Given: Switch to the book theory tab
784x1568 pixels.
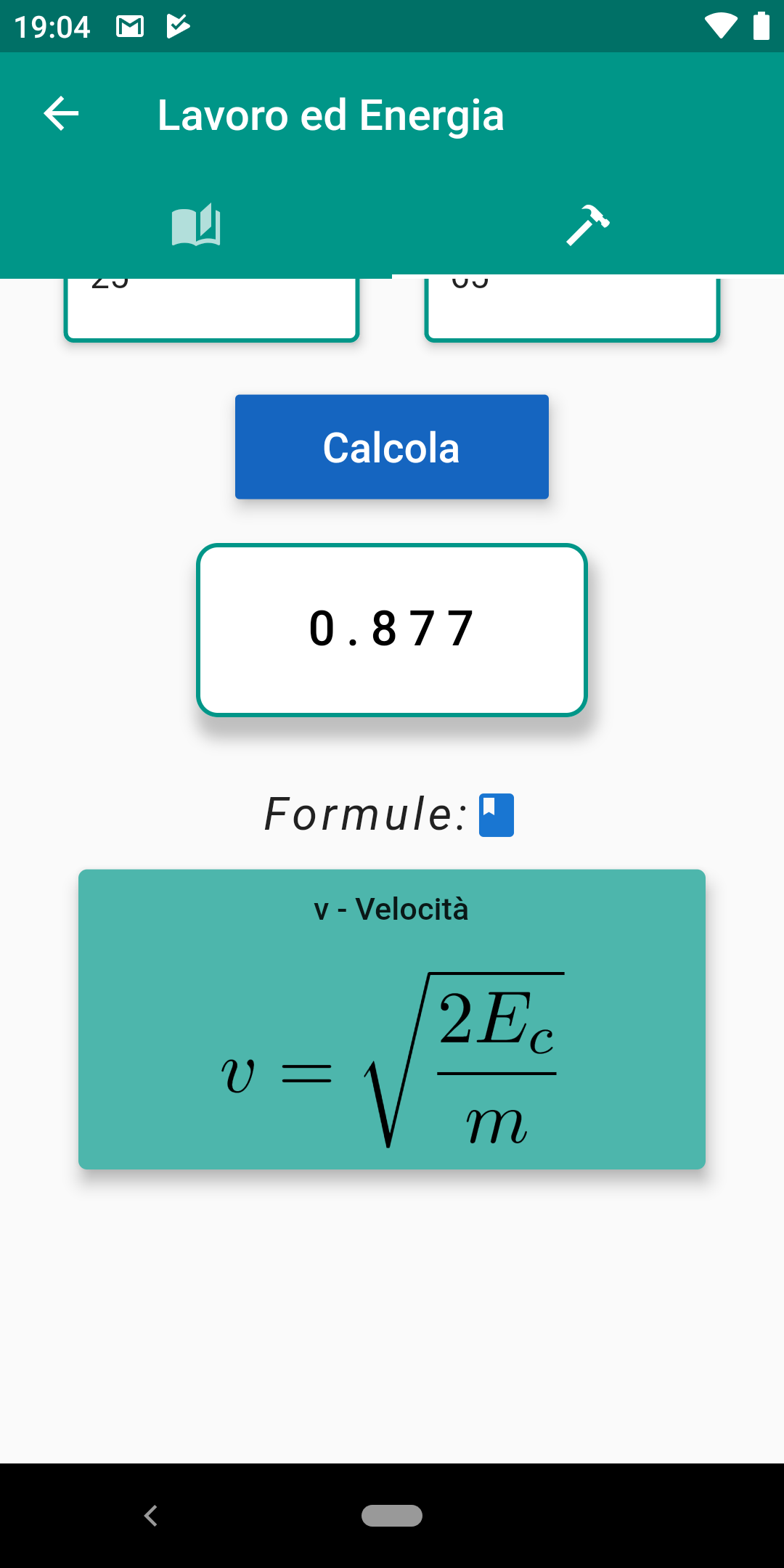Looking at the screenshot, I should (x=196, y=225).
